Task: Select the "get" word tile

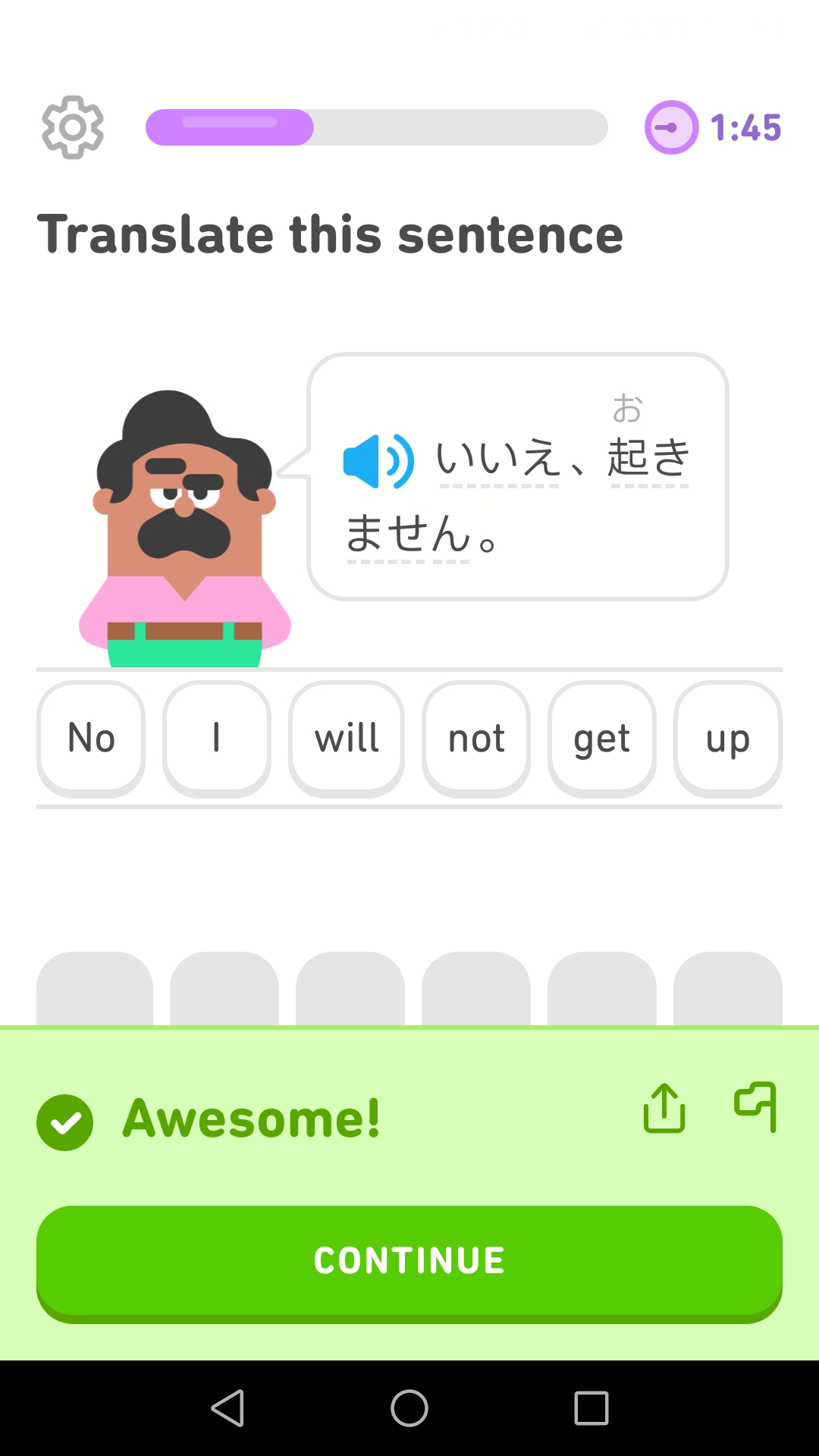Action: [602, 738]
